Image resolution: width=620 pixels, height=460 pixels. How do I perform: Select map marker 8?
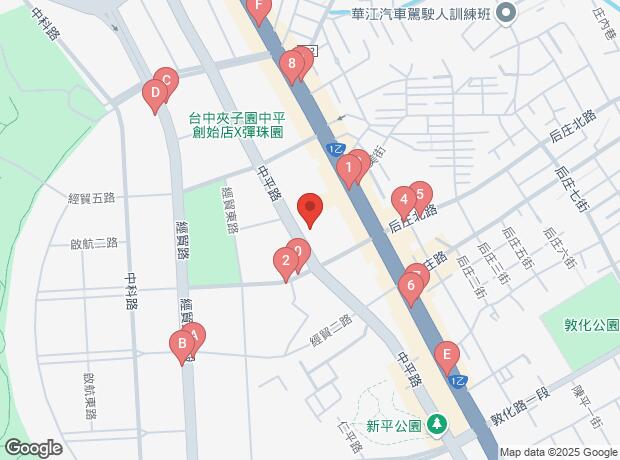291,66
